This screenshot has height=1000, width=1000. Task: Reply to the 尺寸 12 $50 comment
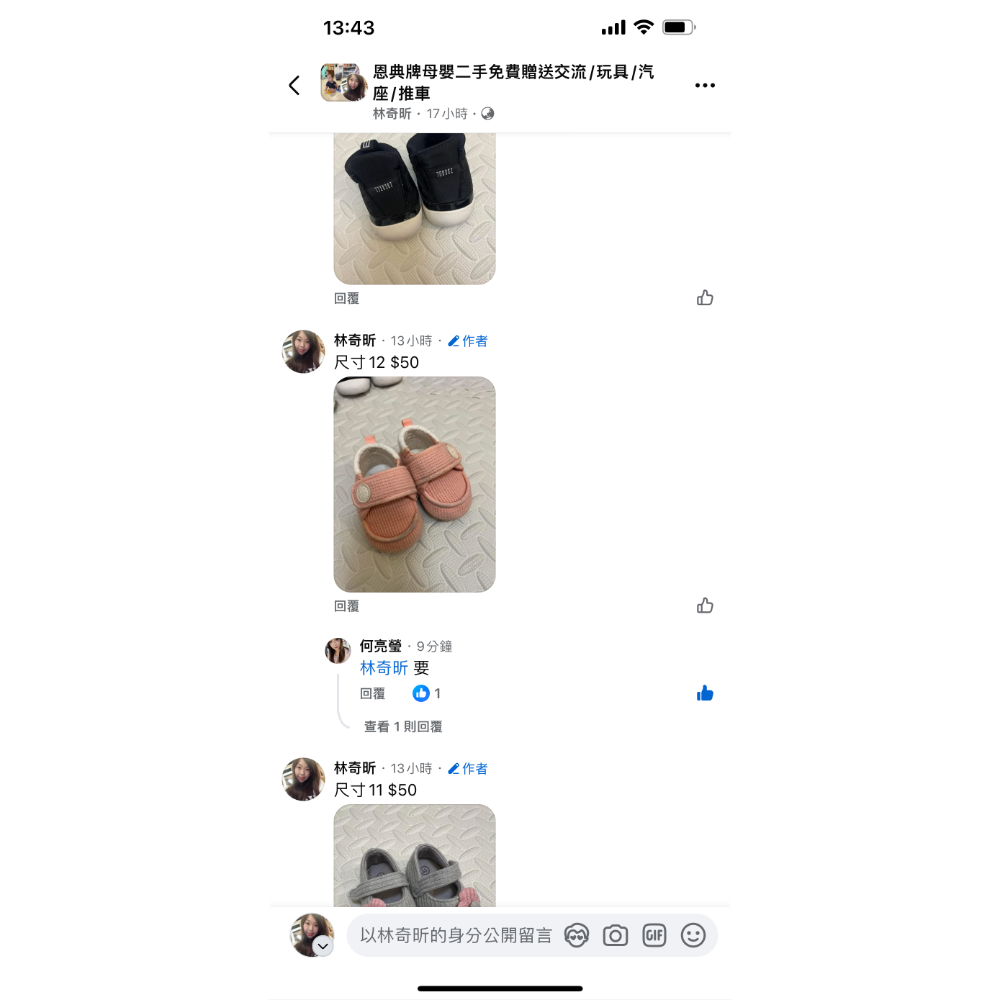click(x=346, y=606)
